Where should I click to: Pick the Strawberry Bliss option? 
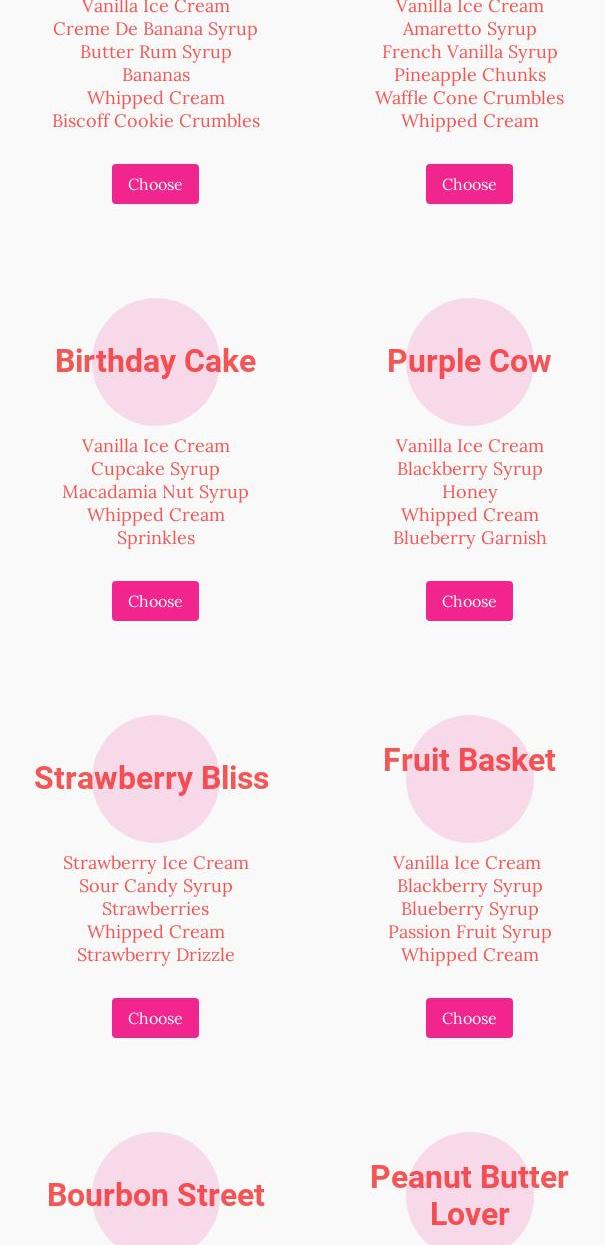click(155, 1018)
